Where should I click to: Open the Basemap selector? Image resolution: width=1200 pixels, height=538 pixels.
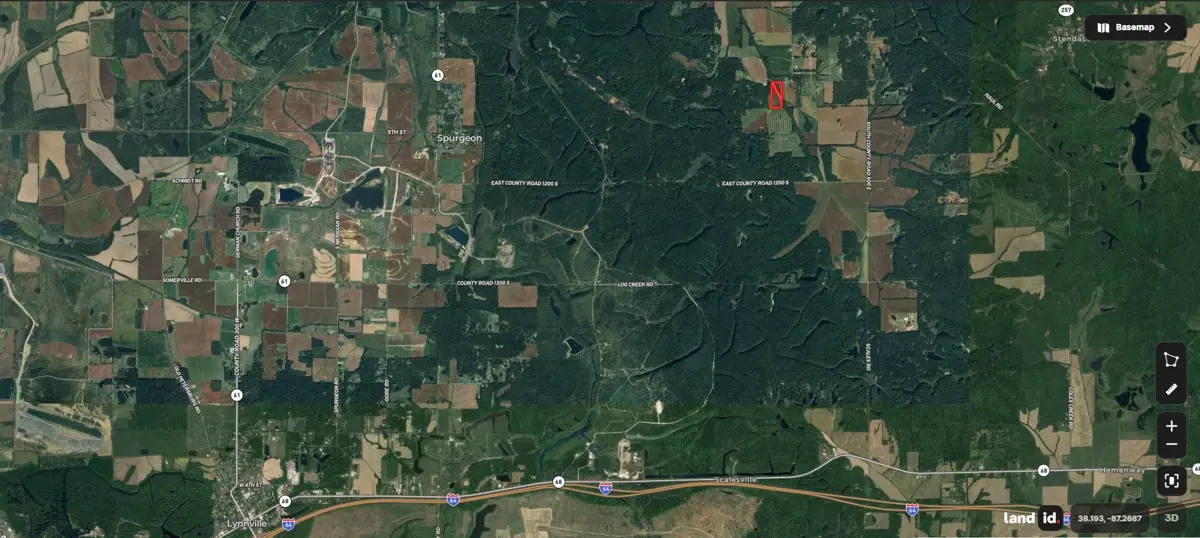click(1135, 28)
